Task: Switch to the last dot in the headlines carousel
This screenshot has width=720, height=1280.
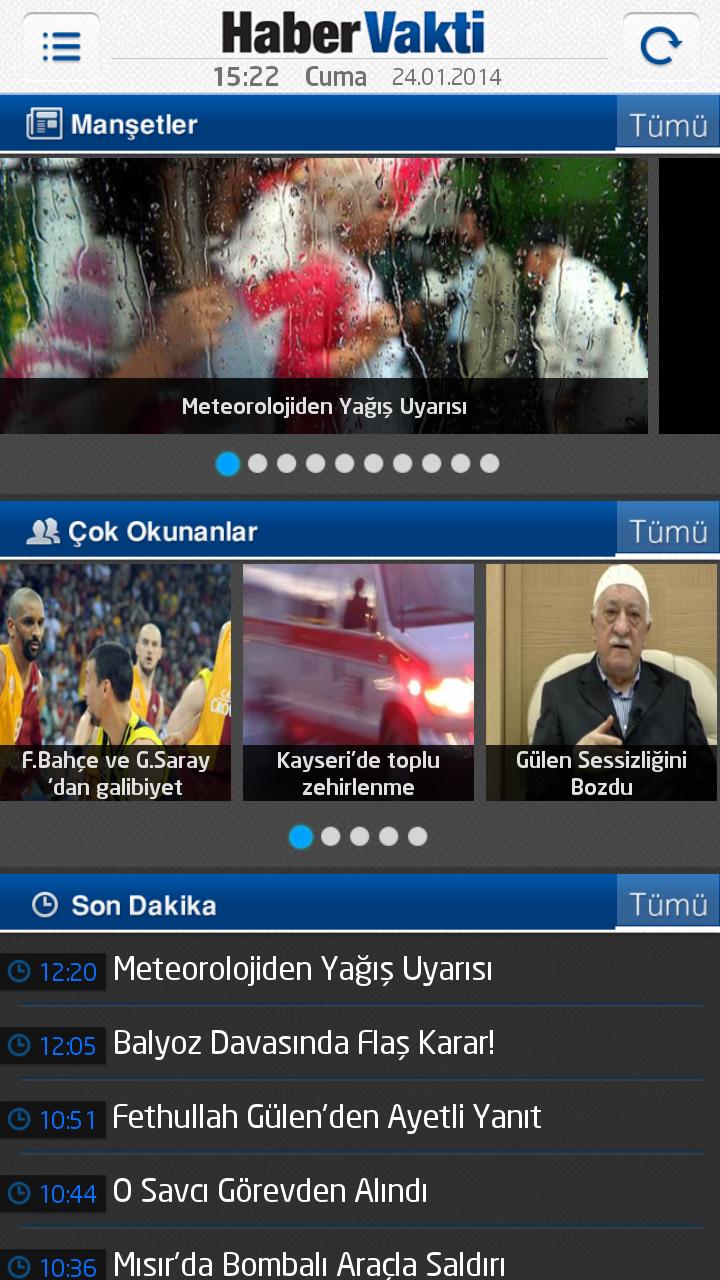Action: tap(490, 463)
